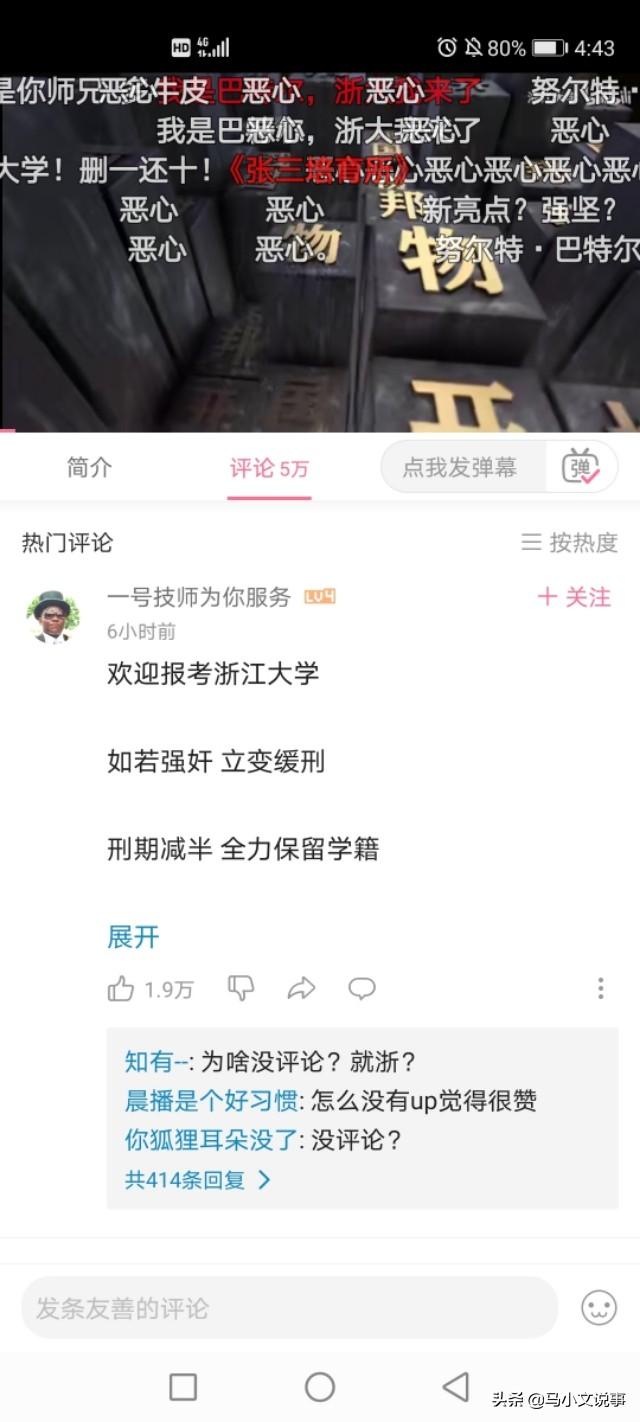The image size is (640, 1422).
Task: Select the 评论 5万 tab
Action: [x=269, y=468]
